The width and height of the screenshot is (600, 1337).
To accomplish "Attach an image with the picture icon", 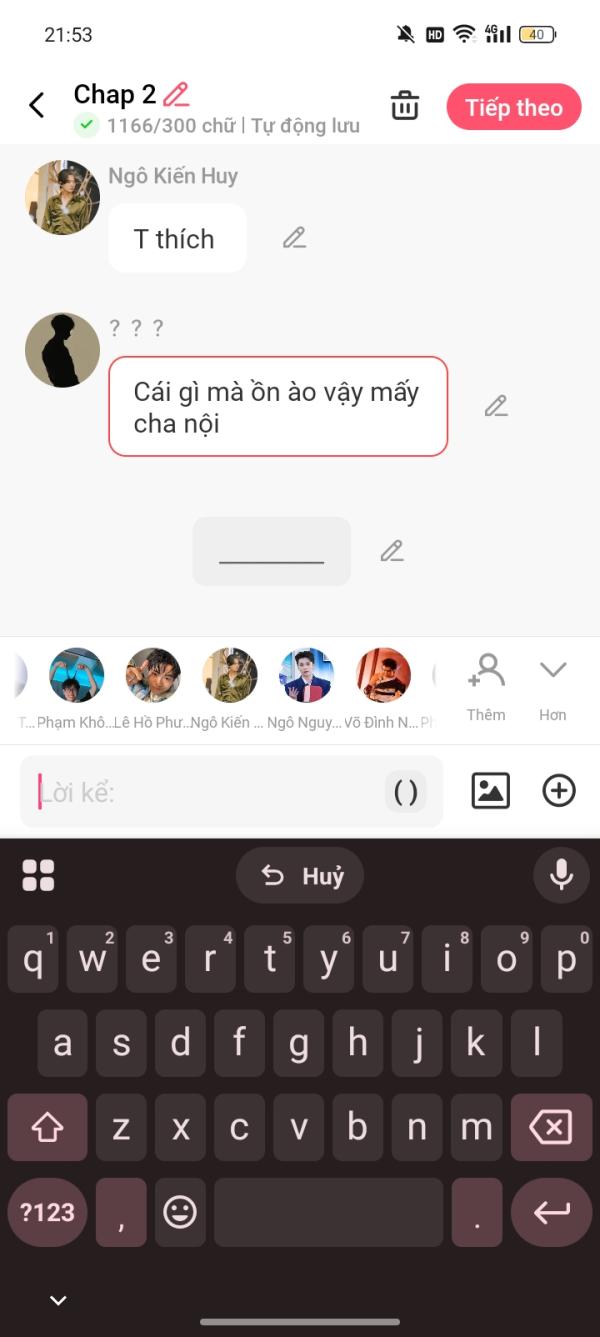I will point(491,791).
